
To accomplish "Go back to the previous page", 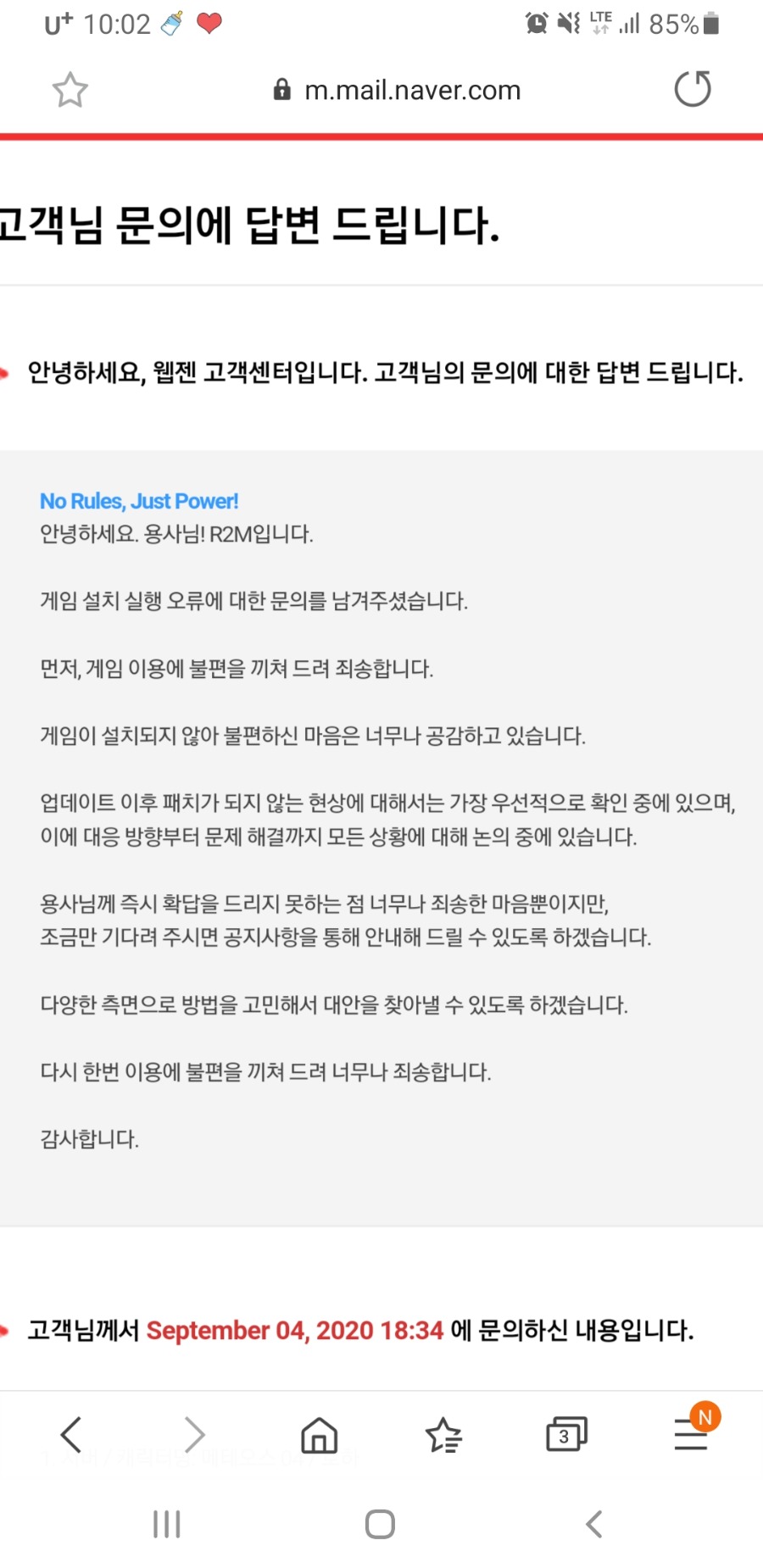I will (72, 1435).
